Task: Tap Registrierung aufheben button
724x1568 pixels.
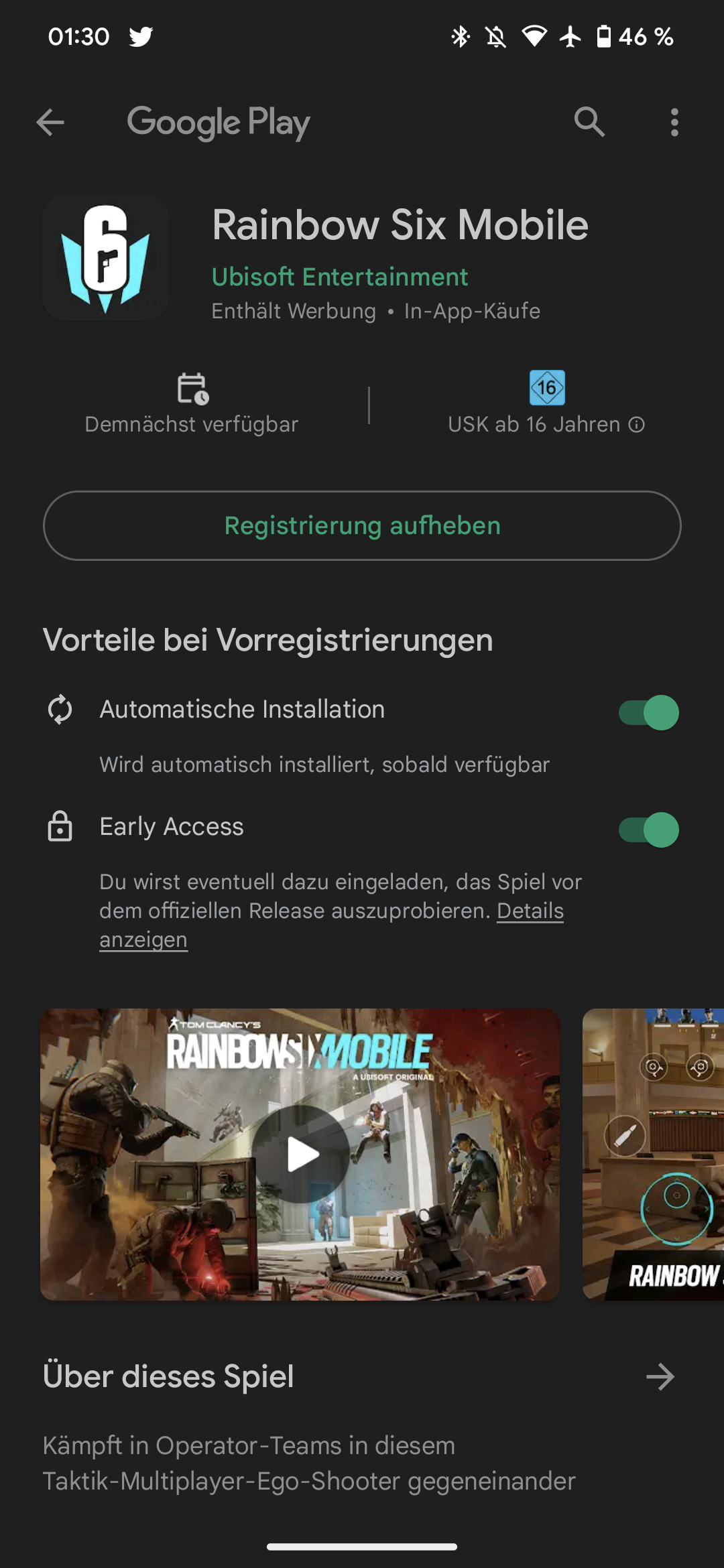Action: pyautogui.click(x=362, y=526)
